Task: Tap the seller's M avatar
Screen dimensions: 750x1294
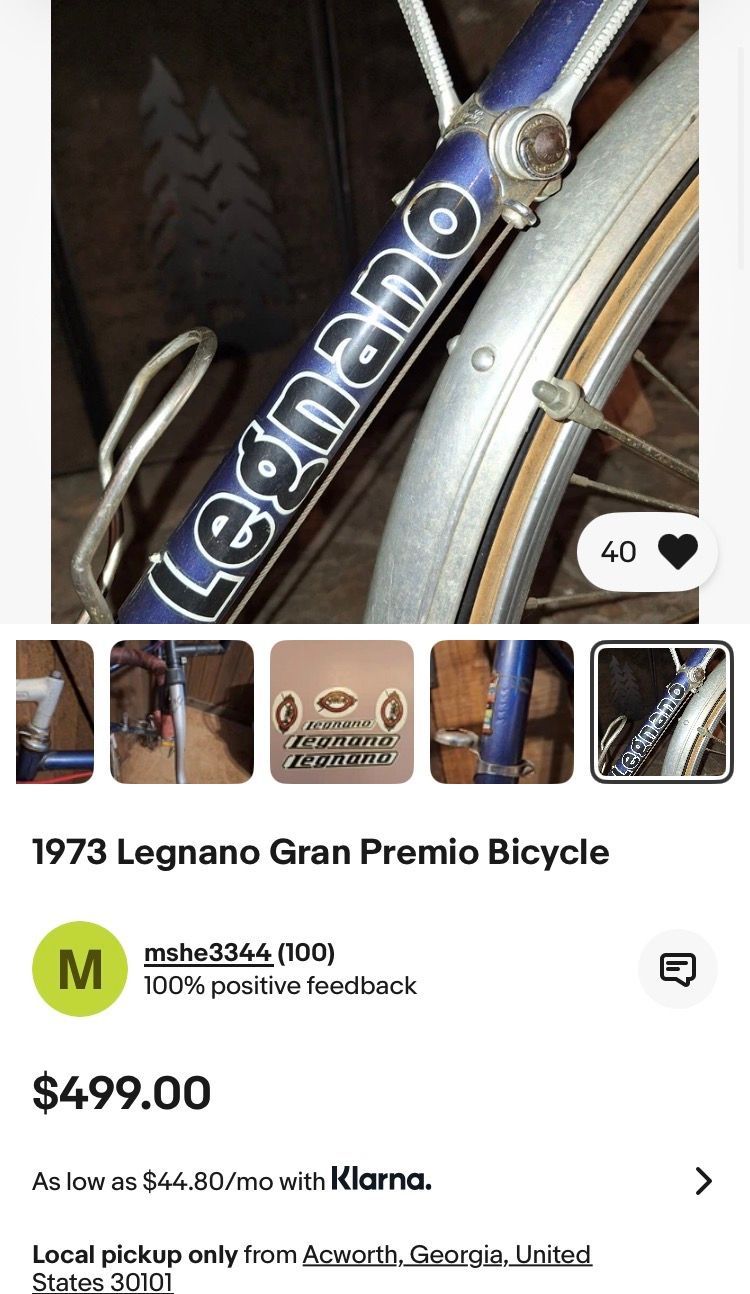Action: point(80,969)
